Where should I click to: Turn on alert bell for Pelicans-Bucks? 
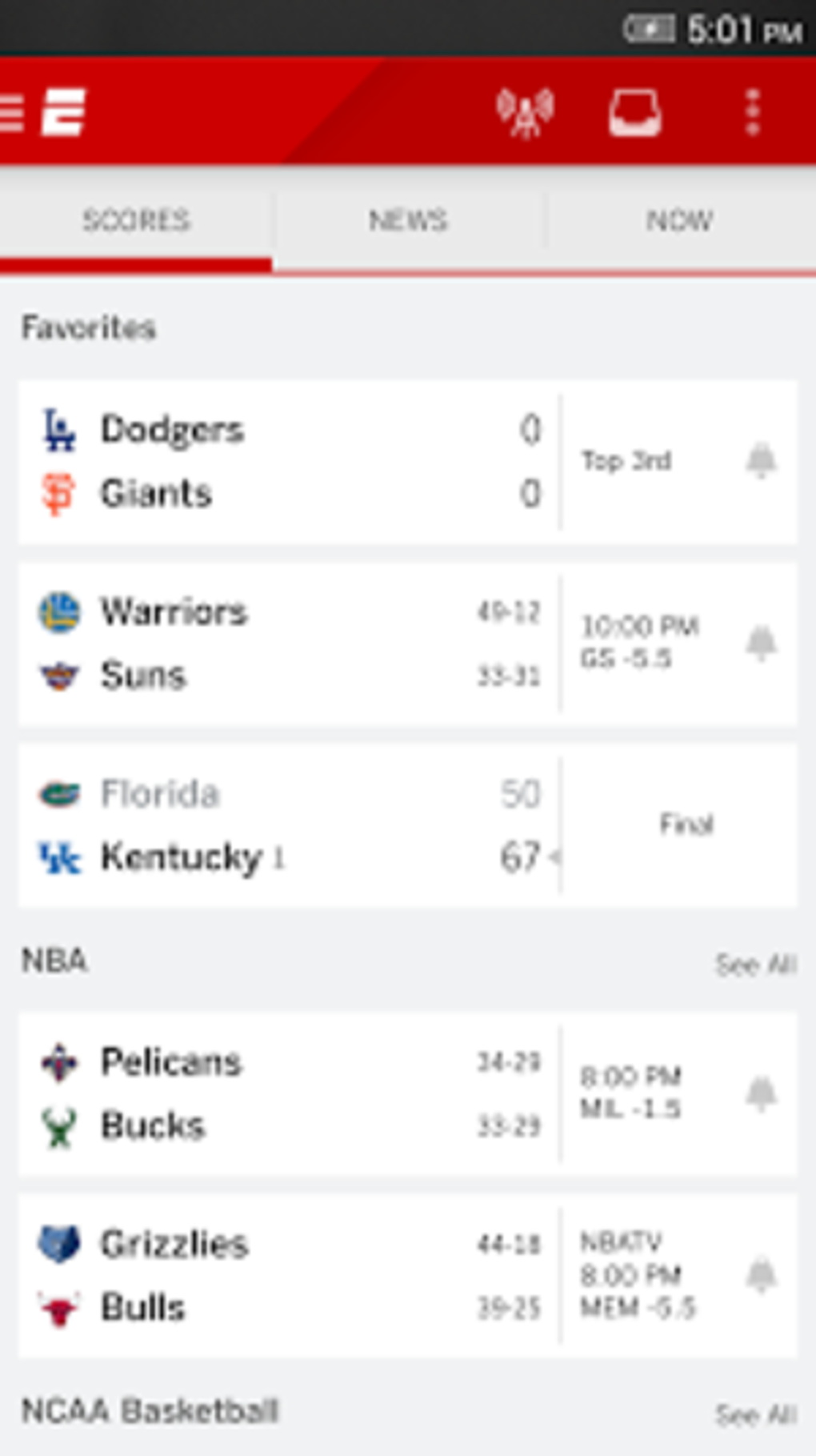[761, 1093]
